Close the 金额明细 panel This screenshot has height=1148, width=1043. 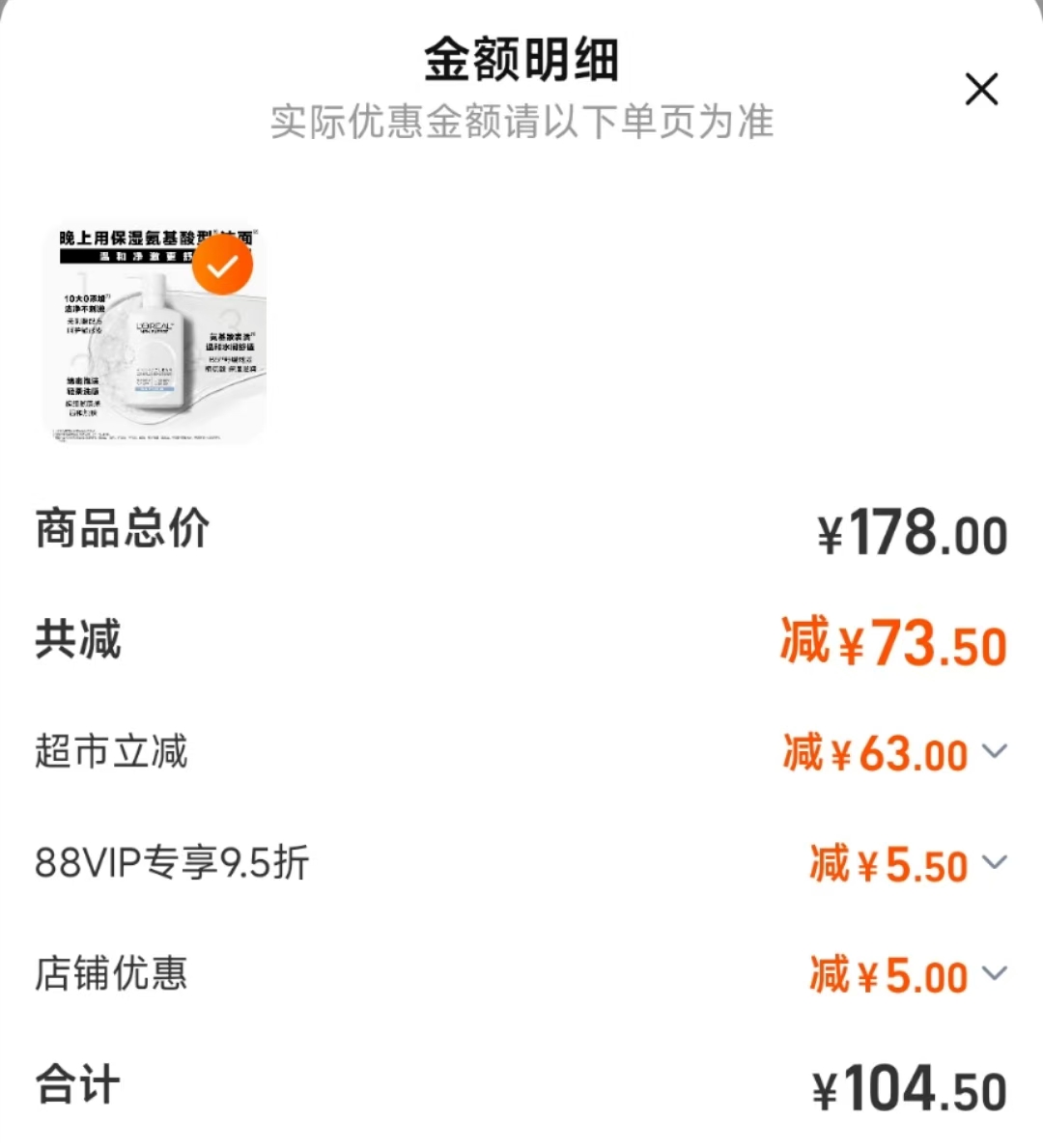[981, 90]
